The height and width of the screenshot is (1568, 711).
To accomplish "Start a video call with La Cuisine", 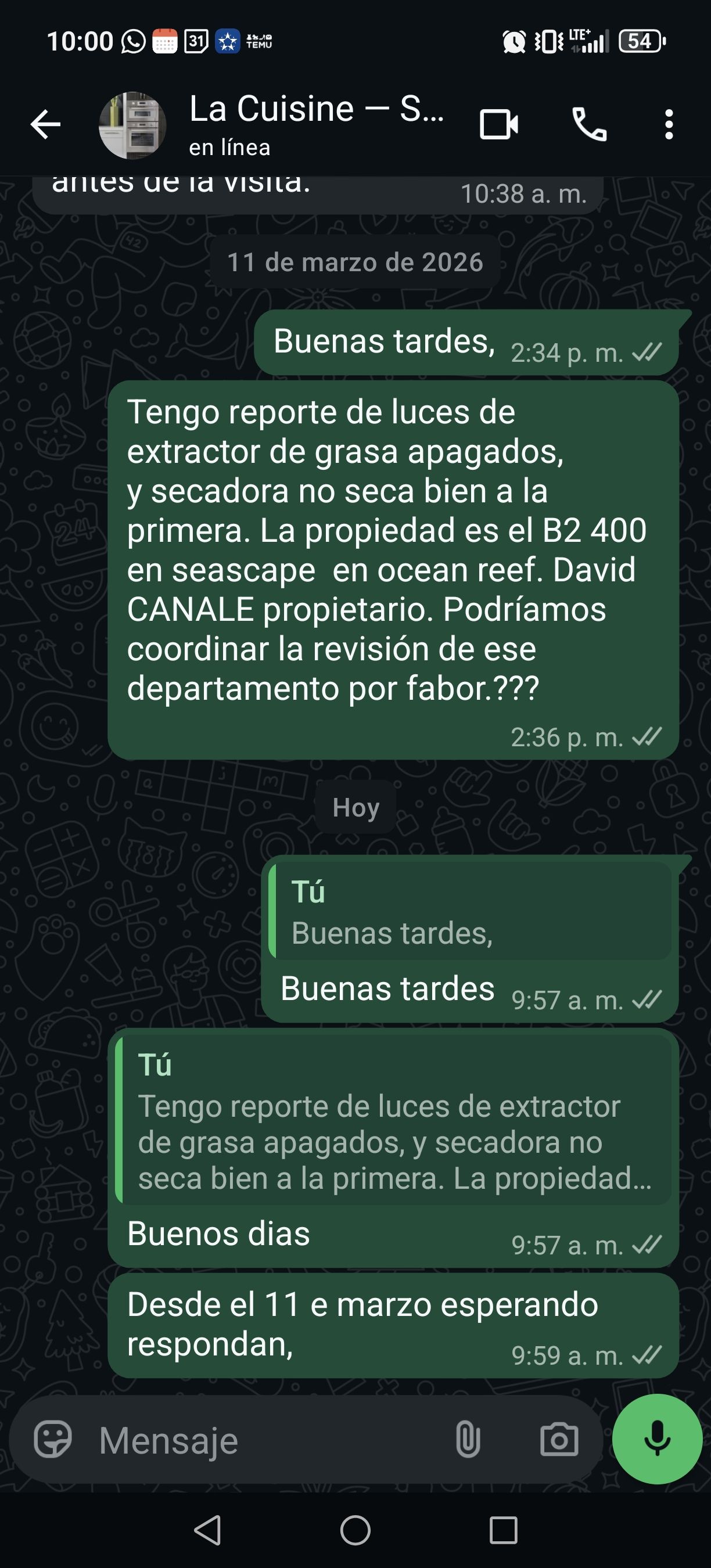I will click(498, 125).
